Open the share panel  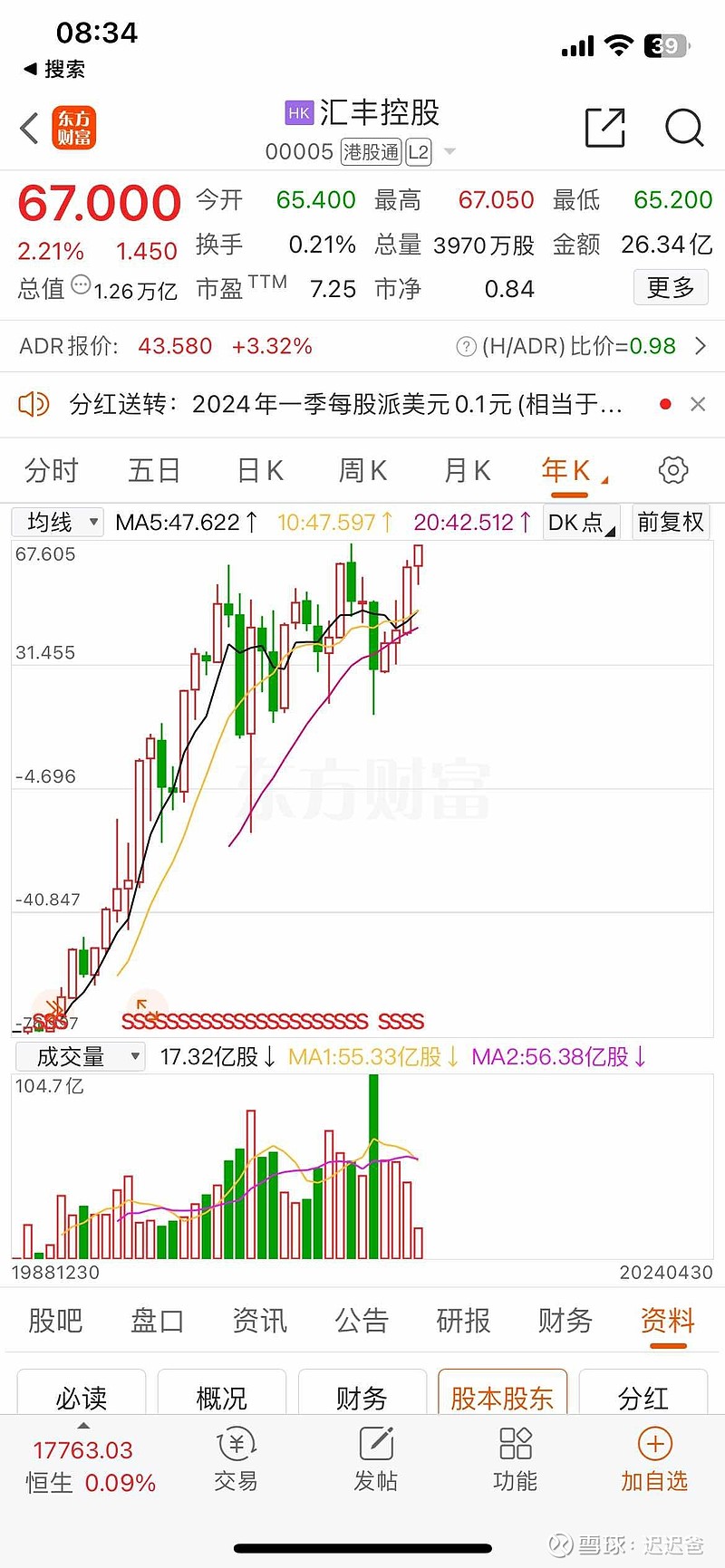pyautogui.click(x=605, y=128)
